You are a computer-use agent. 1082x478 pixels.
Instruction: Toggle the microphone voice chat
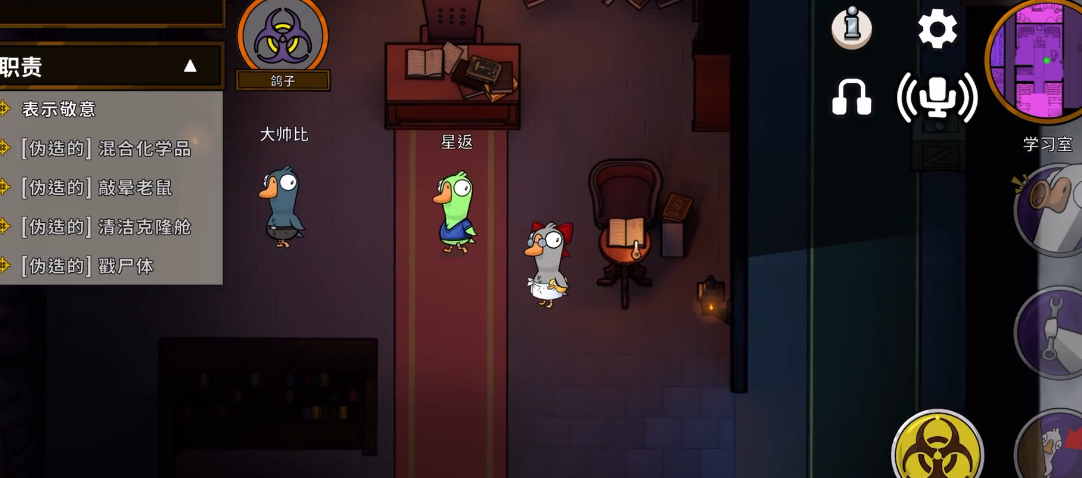tap(937, 97)
